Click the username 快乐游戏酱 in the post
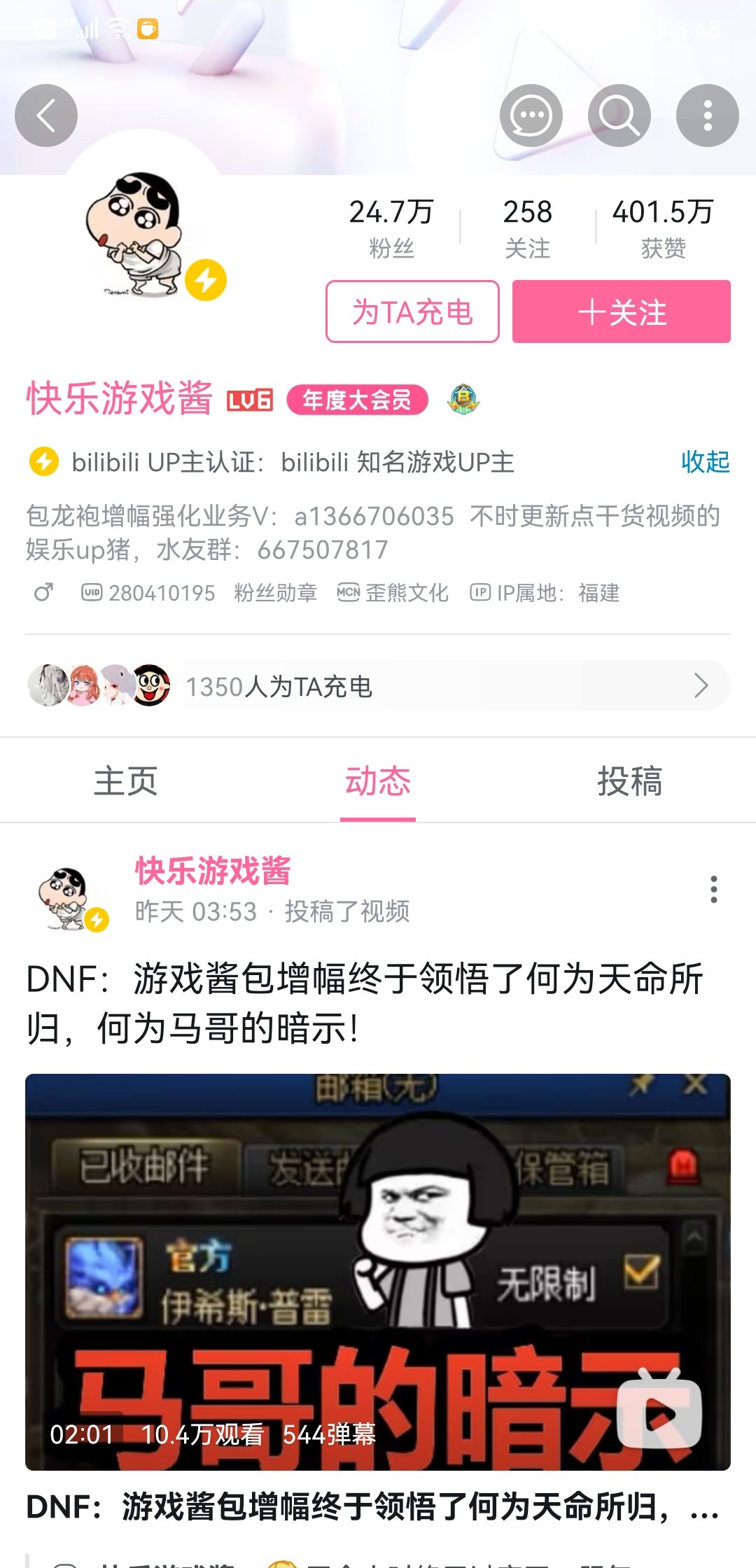The image size is (756, 1568). pos(212,871)
